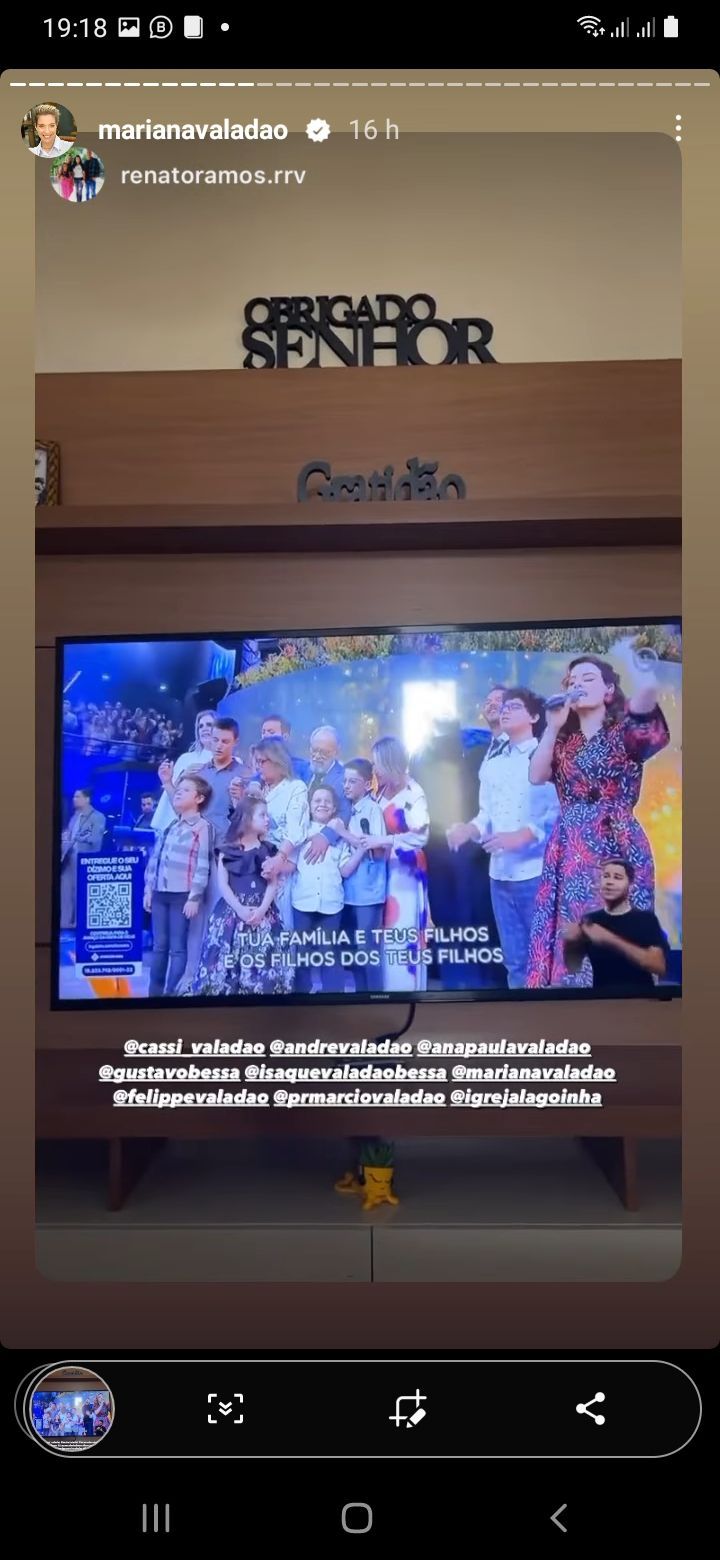
Task: Open the @gustavobessa mention
Action: coord(169,1072)
